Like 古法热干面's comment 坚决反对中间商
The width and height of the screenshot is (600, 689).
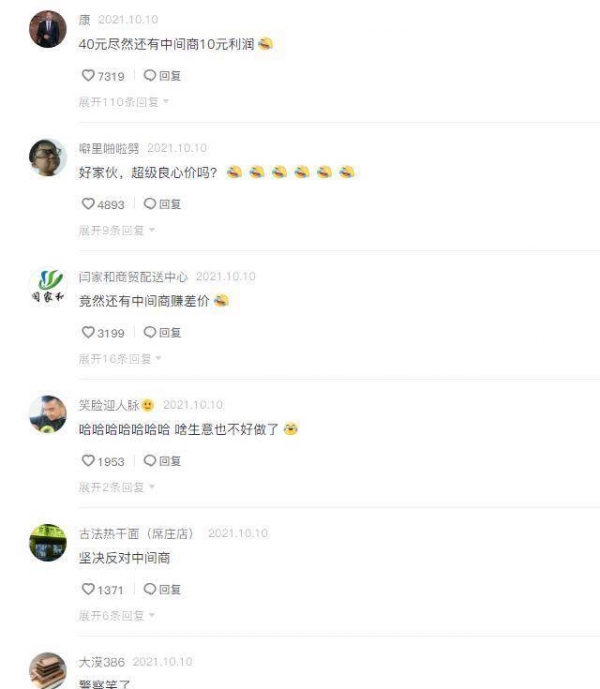(88, 590)
